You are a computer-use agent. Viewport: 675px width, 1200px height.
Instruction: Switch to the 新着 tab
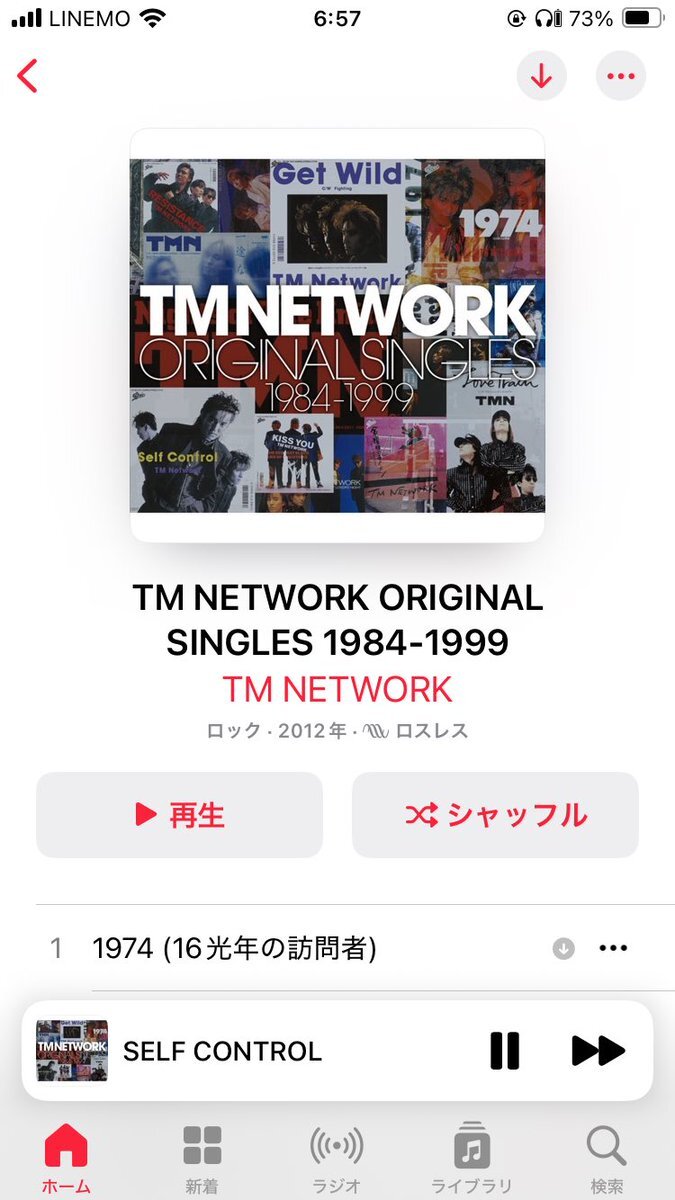click(202, 1157)
